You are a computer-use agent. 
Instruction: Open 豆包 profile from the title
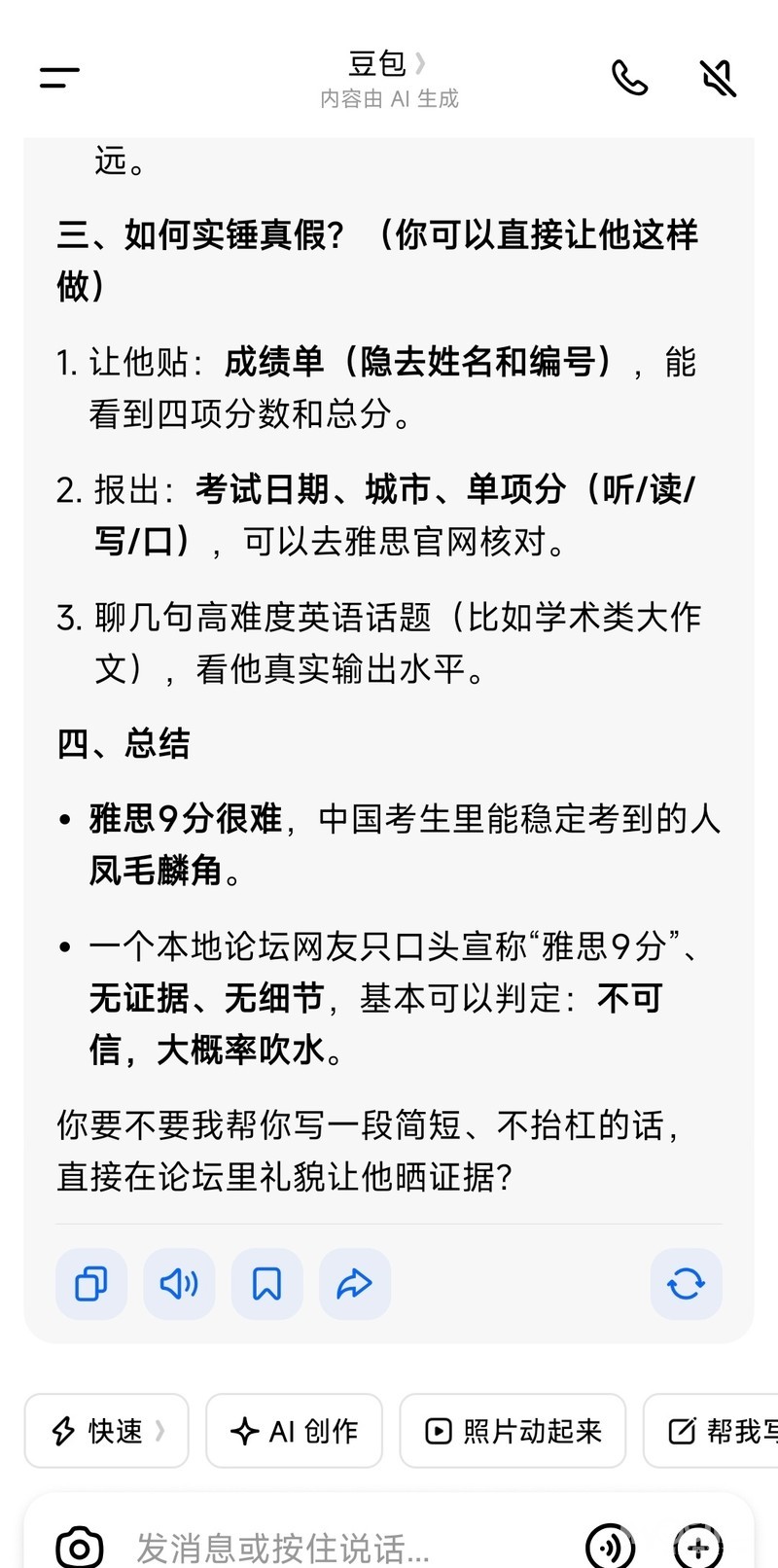tap(388, 64)
